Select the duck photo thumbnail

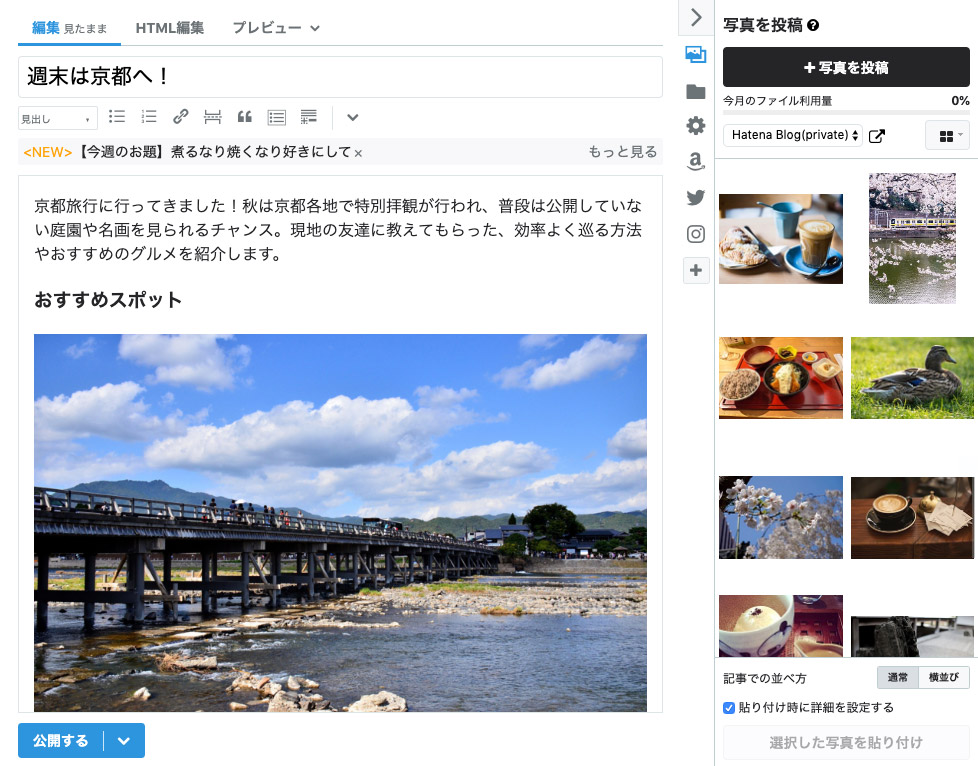tap(912, 378)
